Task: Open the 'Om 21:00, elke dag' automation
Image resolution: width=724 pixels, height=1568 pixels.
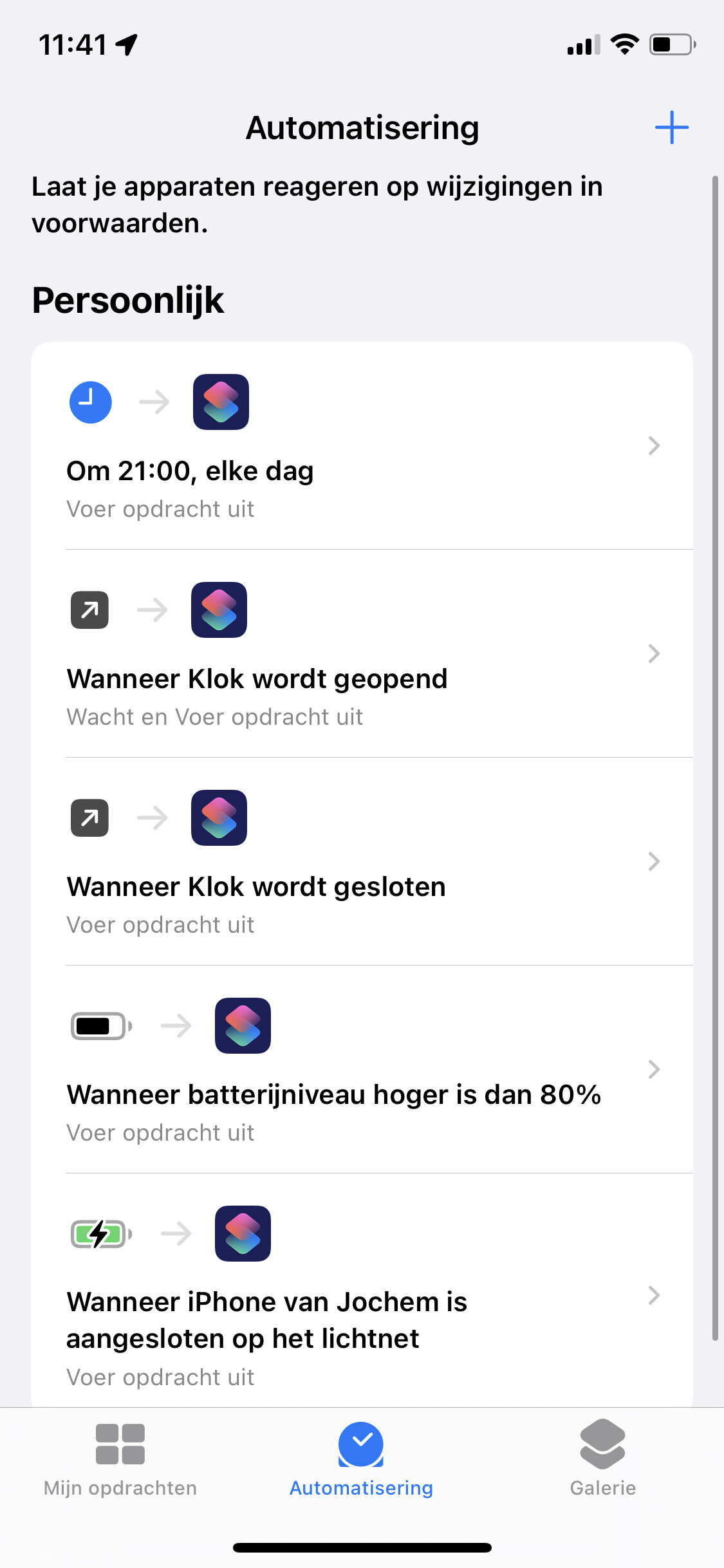Action: point(360,446)
